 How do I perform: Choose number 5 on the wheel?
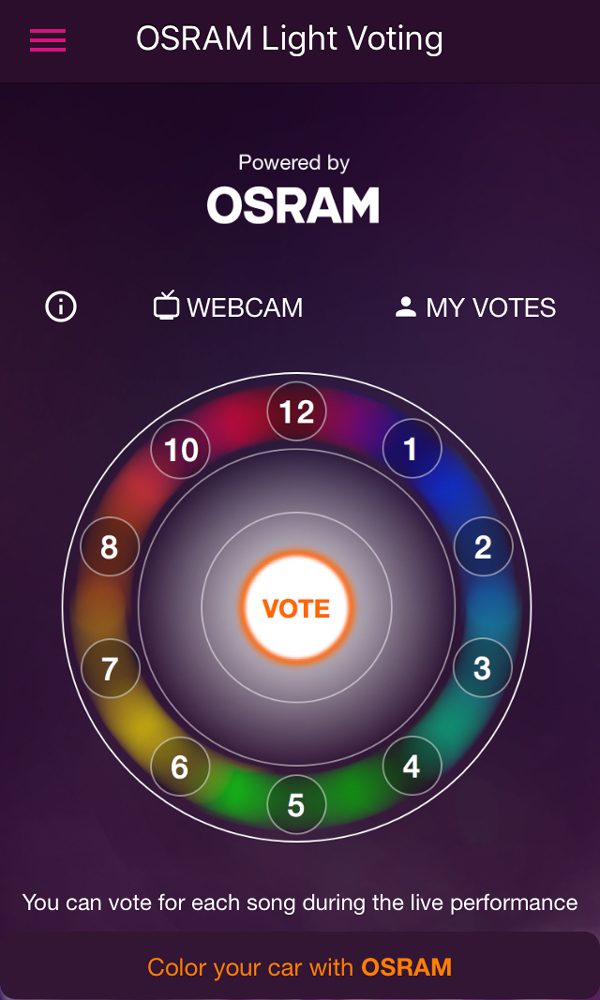[296, 804]
